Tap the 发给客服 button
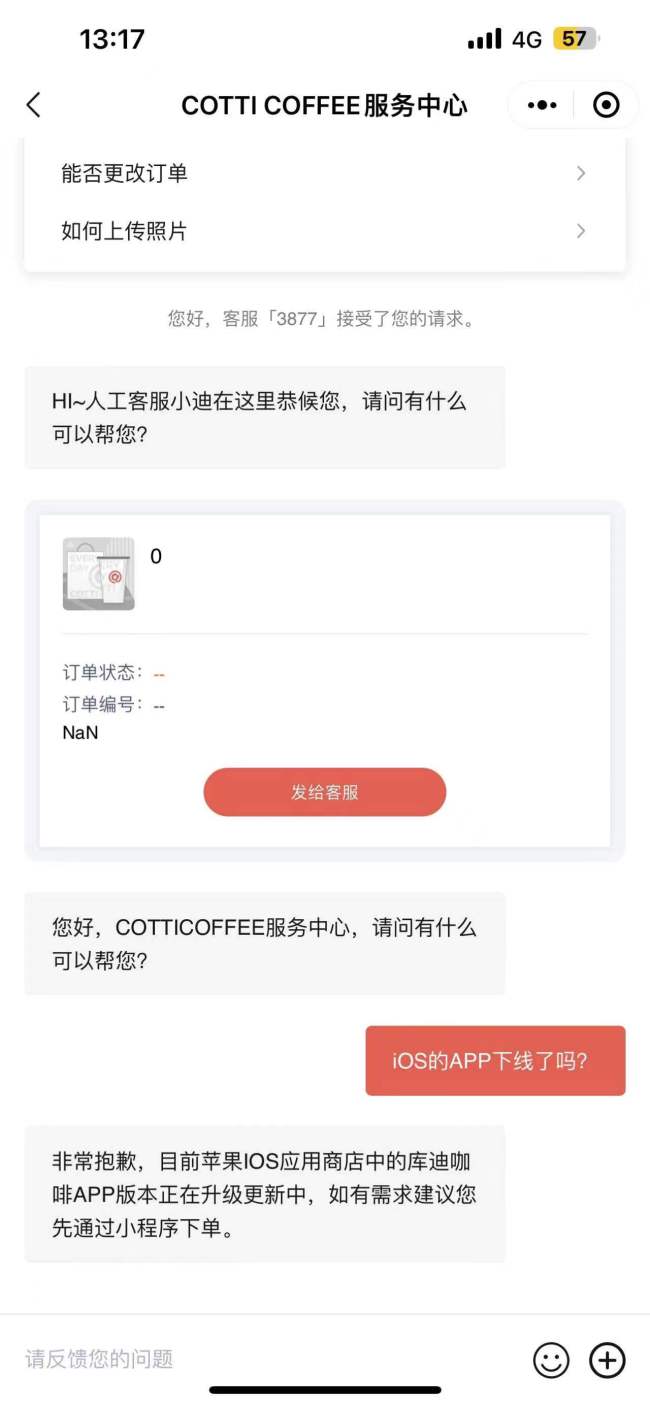The height and width of the screenshot is (1406, 650). pos(324,792)
